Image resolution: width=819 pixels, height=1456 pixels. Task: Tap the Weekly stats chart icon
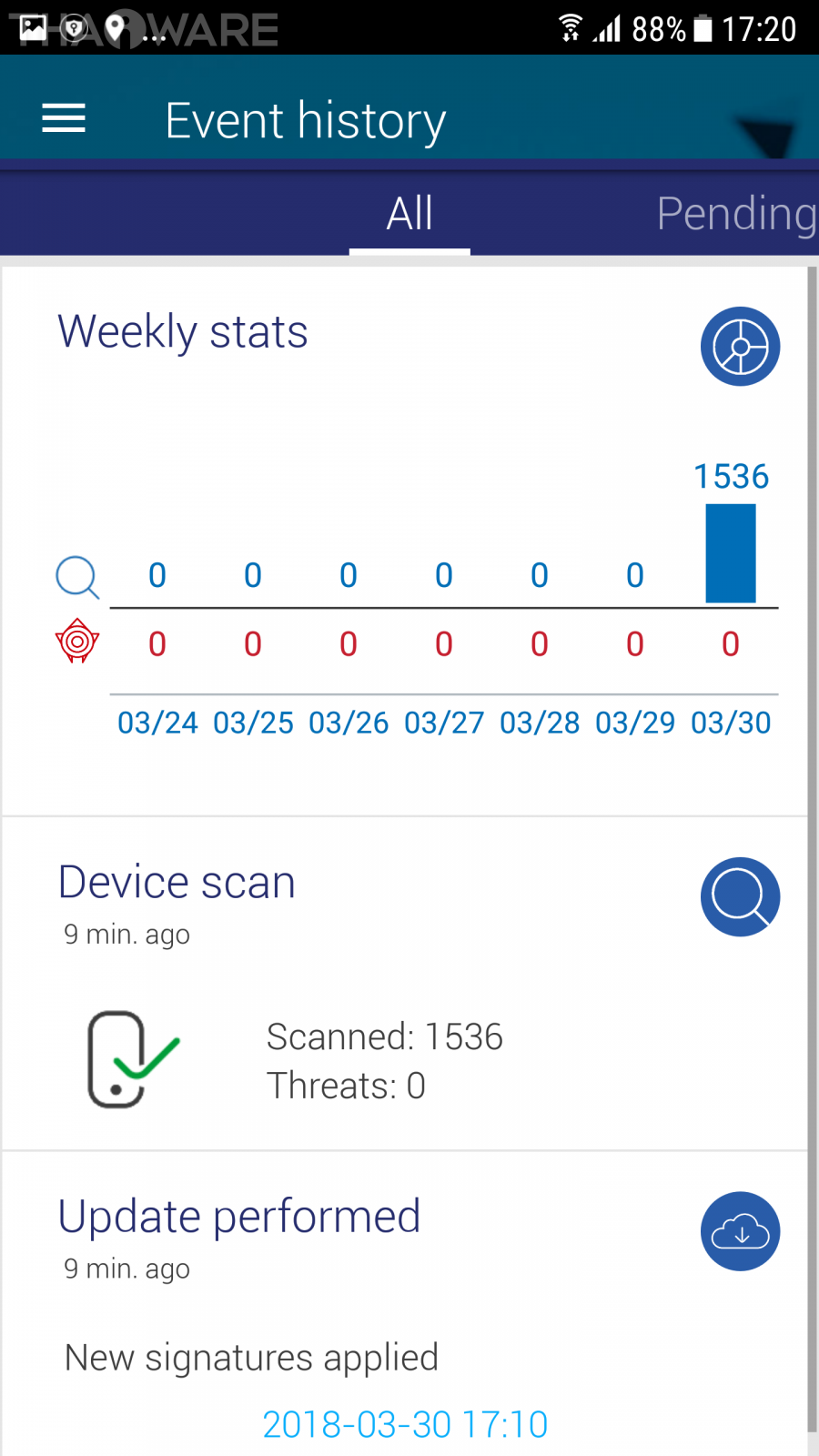point(740,347)
